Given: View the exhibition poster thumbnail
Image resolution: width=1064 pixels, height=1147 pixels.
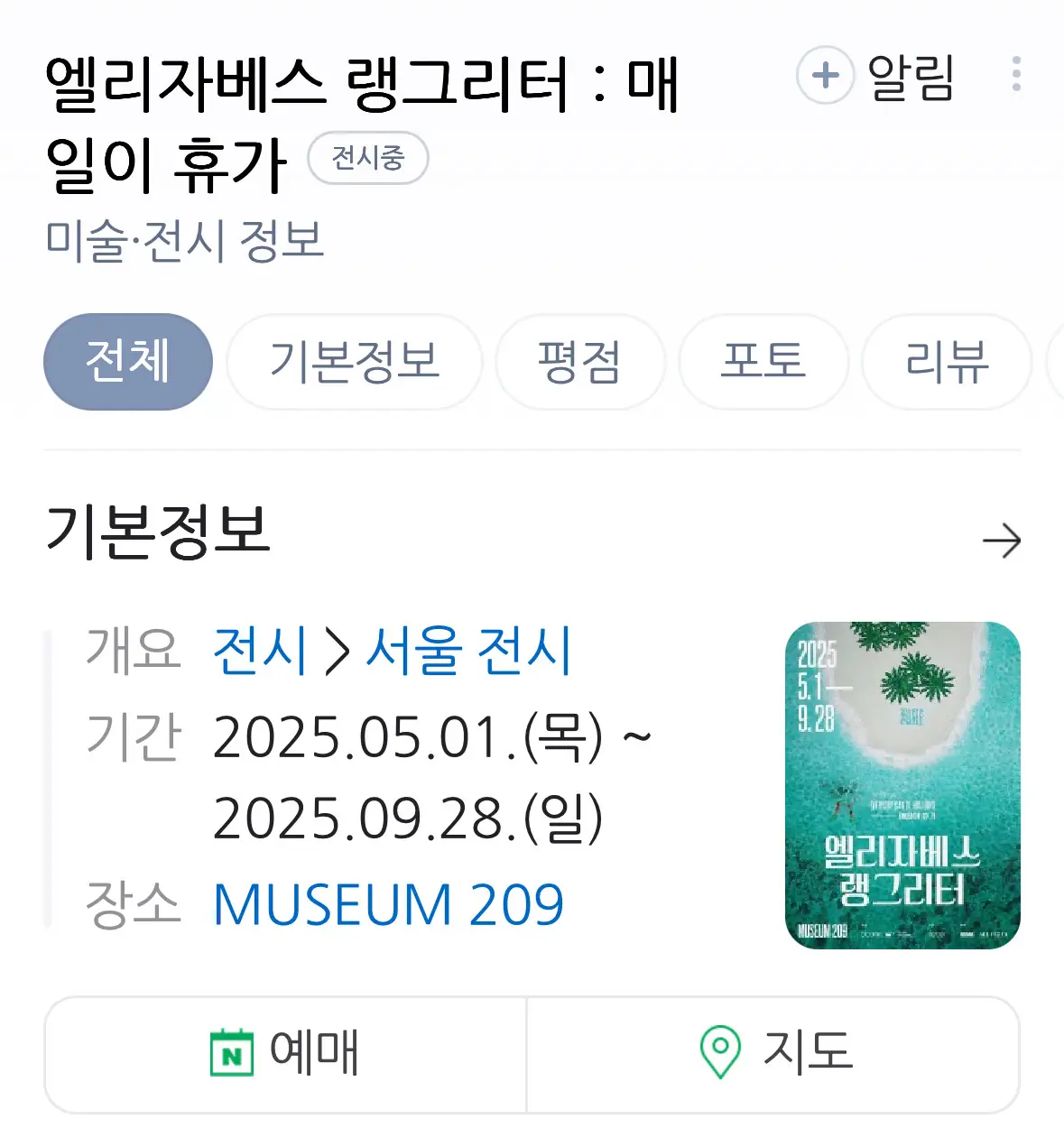Looking at the screenshot, I should pyautogui.click(x=902, y=784).
